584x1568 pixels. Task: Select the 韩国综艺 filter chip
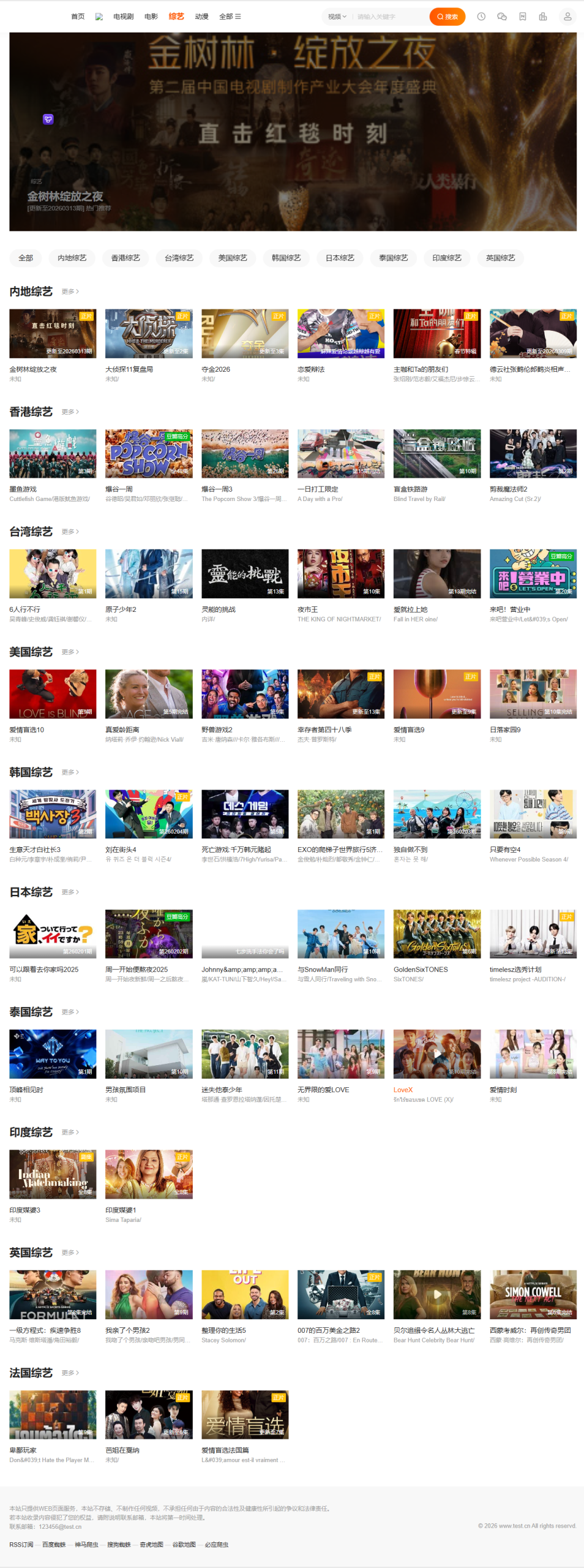tap(286, 258)
